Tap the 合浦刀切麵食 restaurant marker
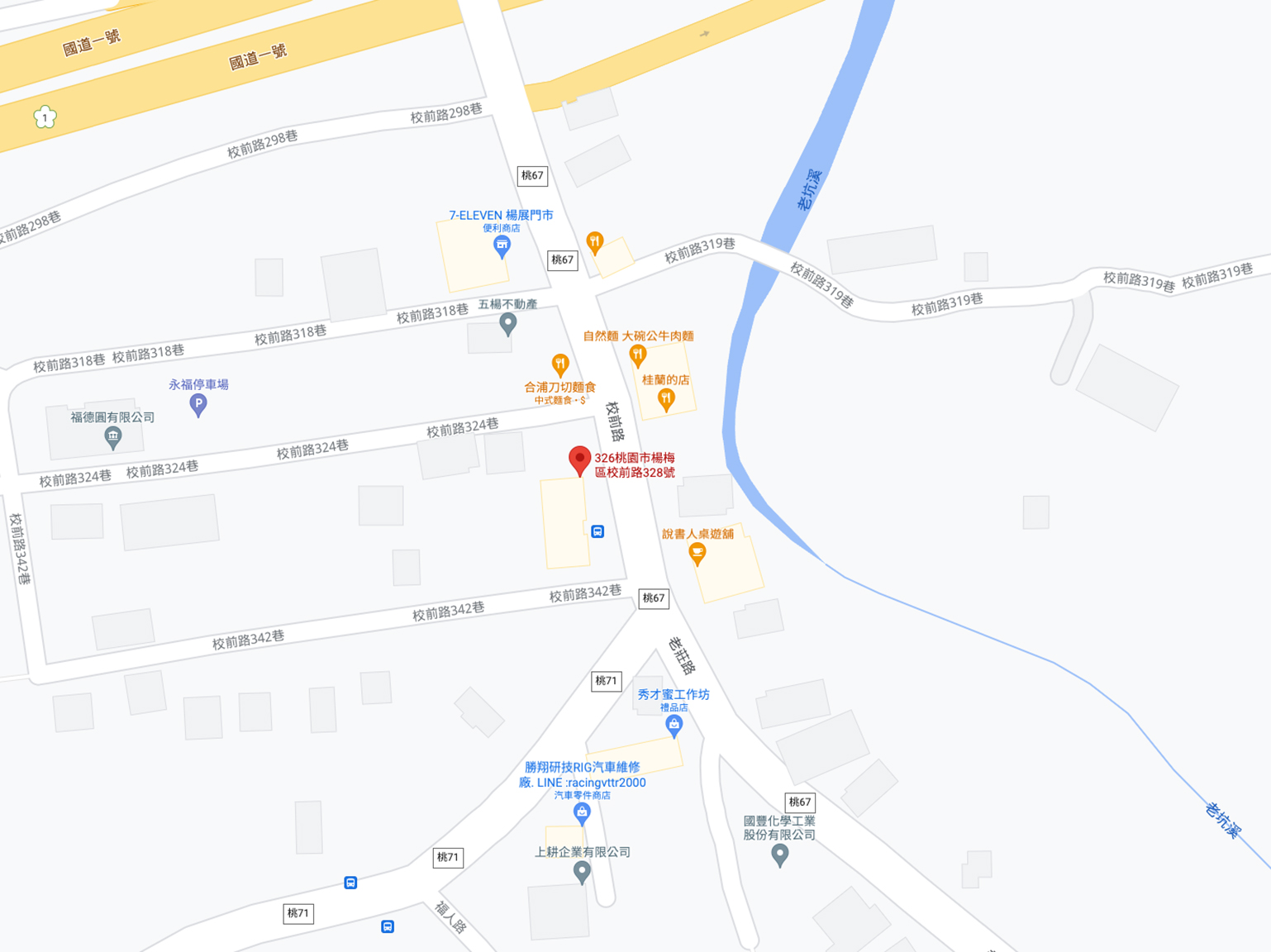The width and height of the screenshot is (1271, 952). pyautogui.click(x=560, y=364)
